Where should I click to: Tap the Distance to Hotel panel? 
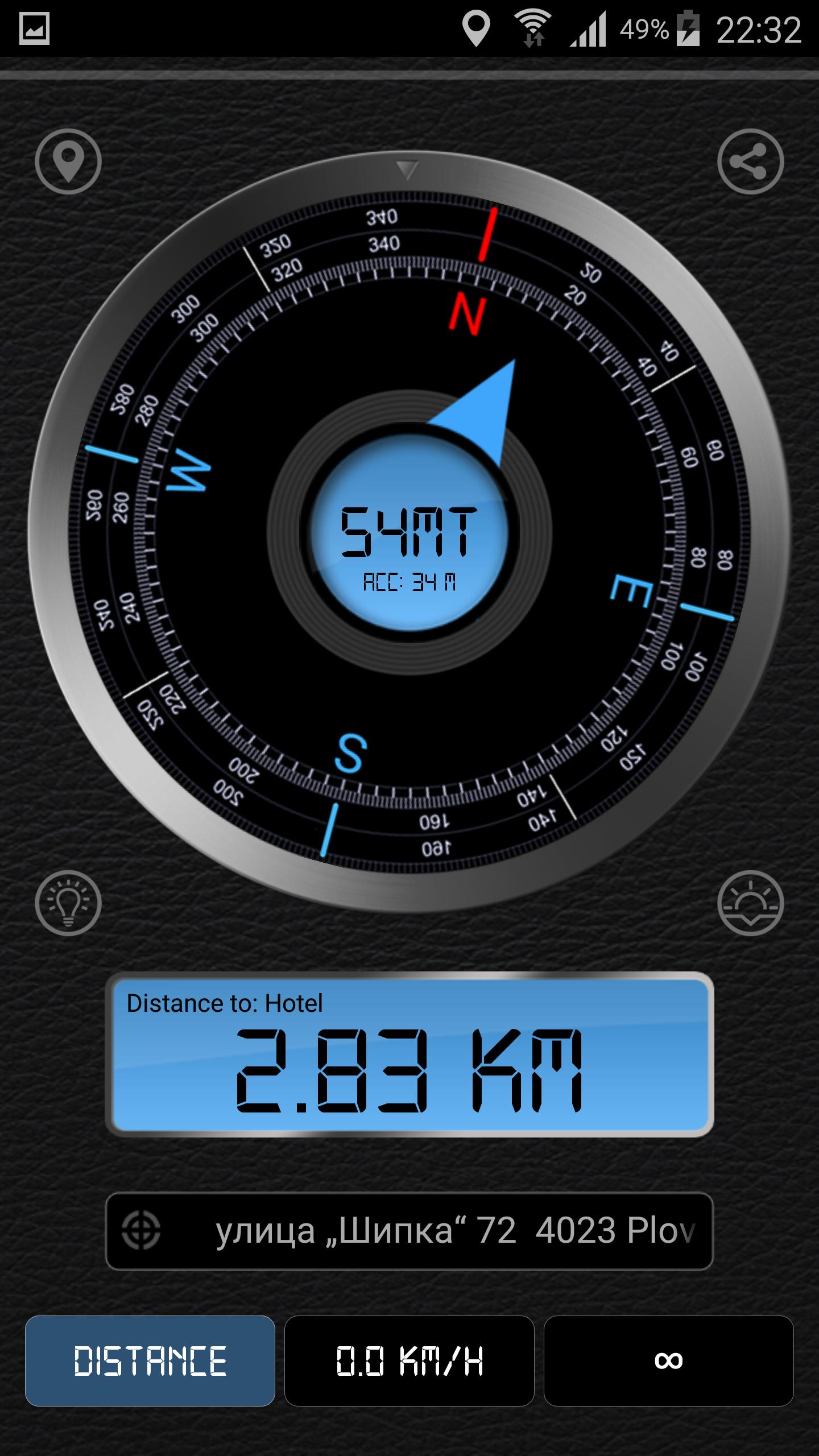[409, 1054]
